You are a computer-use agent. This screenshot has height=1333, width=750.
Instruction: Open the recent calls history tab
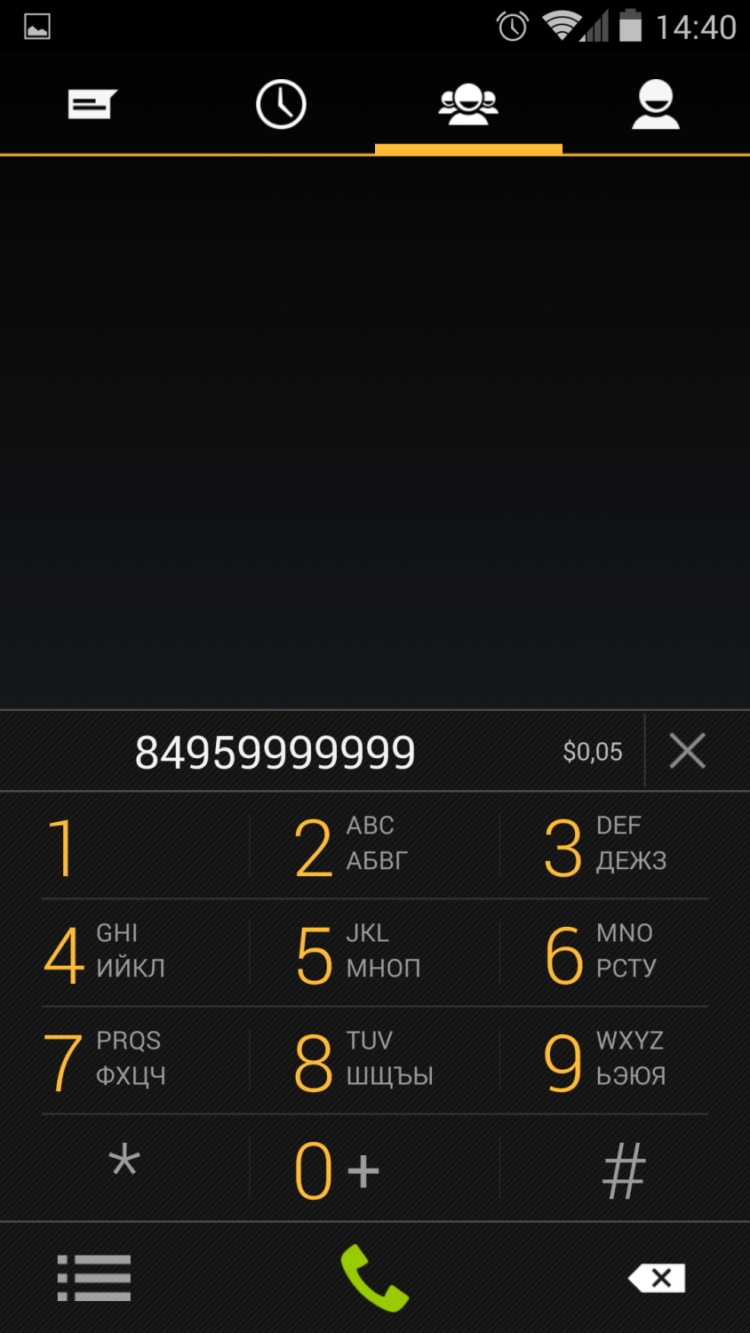[x=281, y=104]
